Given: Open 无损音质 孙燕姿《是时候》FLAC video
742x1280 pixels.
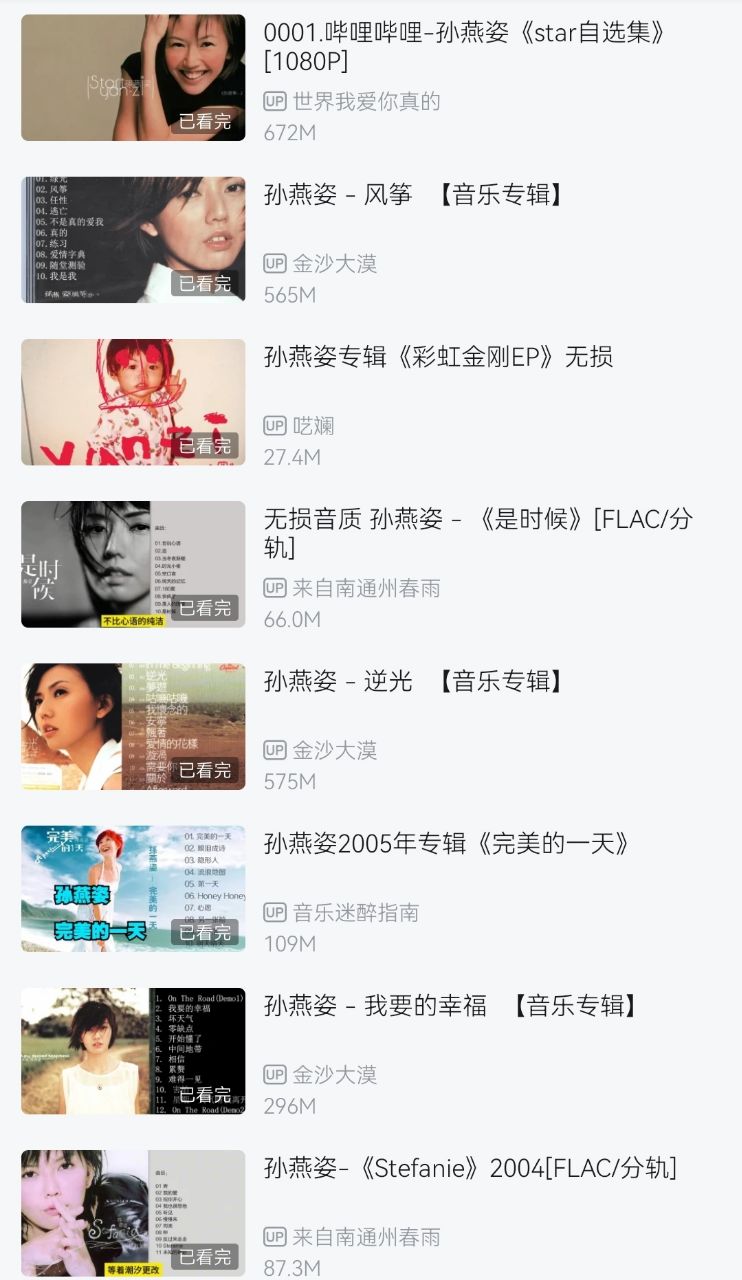Looking at the screenshot, I should coord(477,532).
